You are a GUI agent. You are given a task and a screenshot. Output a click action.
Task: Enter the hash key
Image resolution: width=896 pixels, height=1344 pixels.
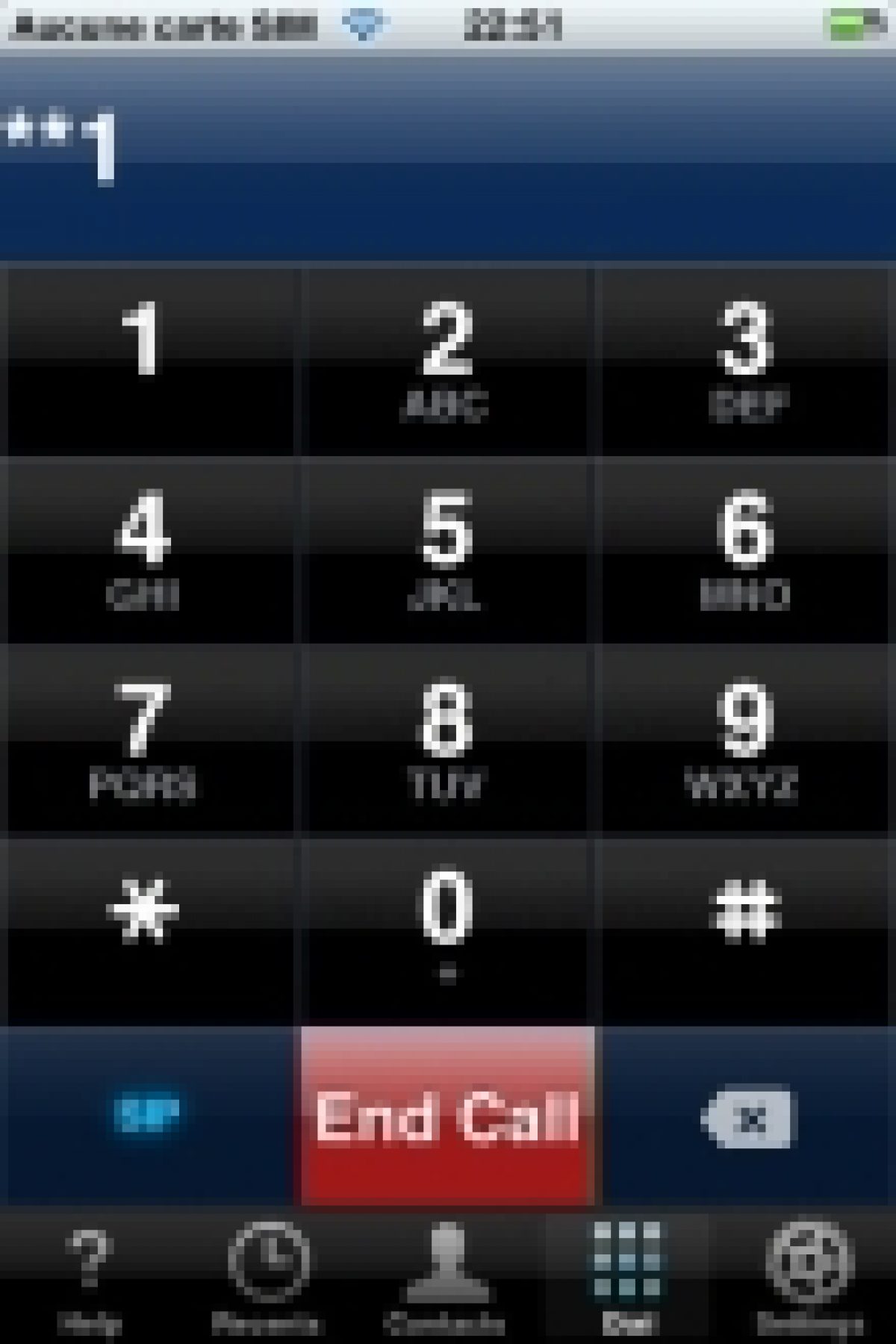tap(747, 930)
